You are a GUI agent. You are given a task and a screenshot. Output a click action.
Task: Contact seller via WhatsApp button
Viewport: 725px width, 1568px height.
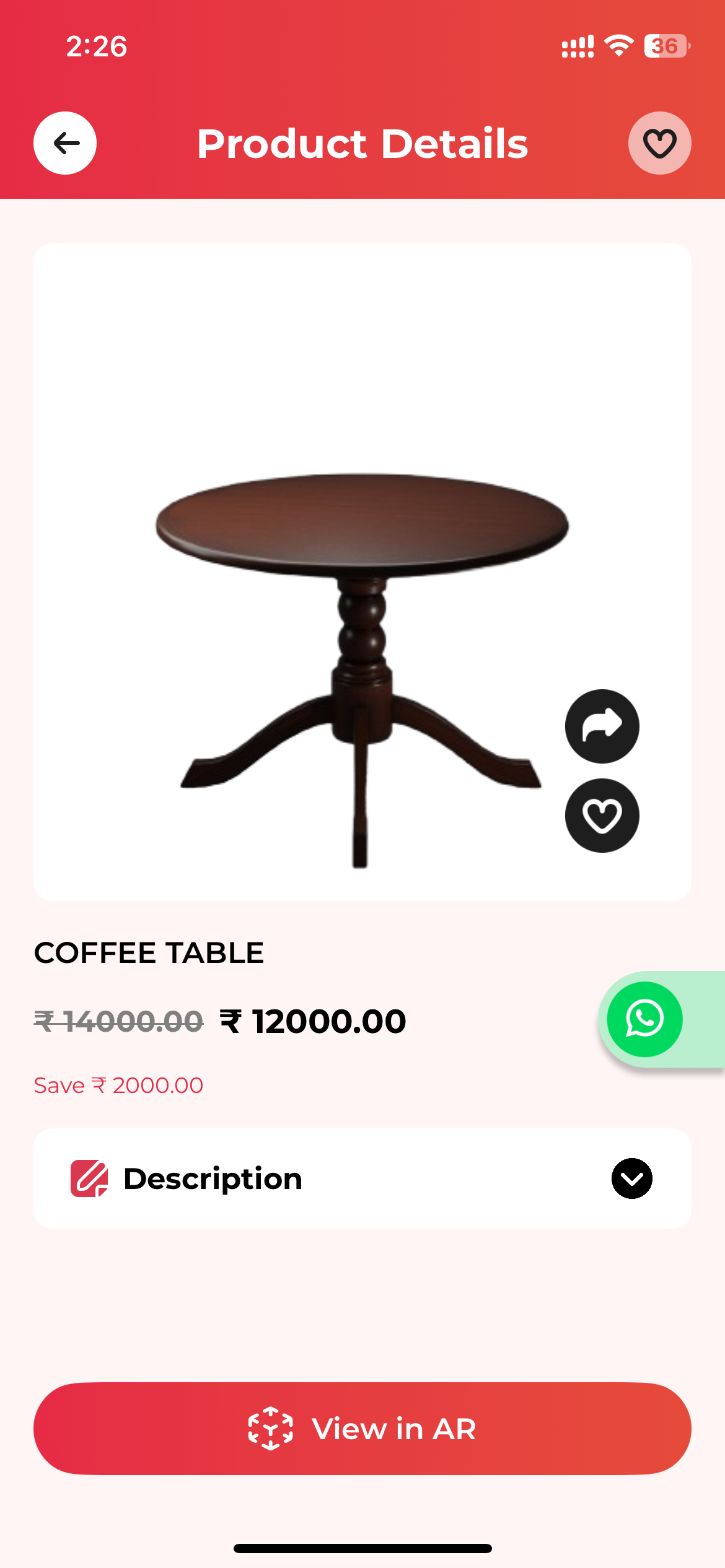pos(644,1019)
